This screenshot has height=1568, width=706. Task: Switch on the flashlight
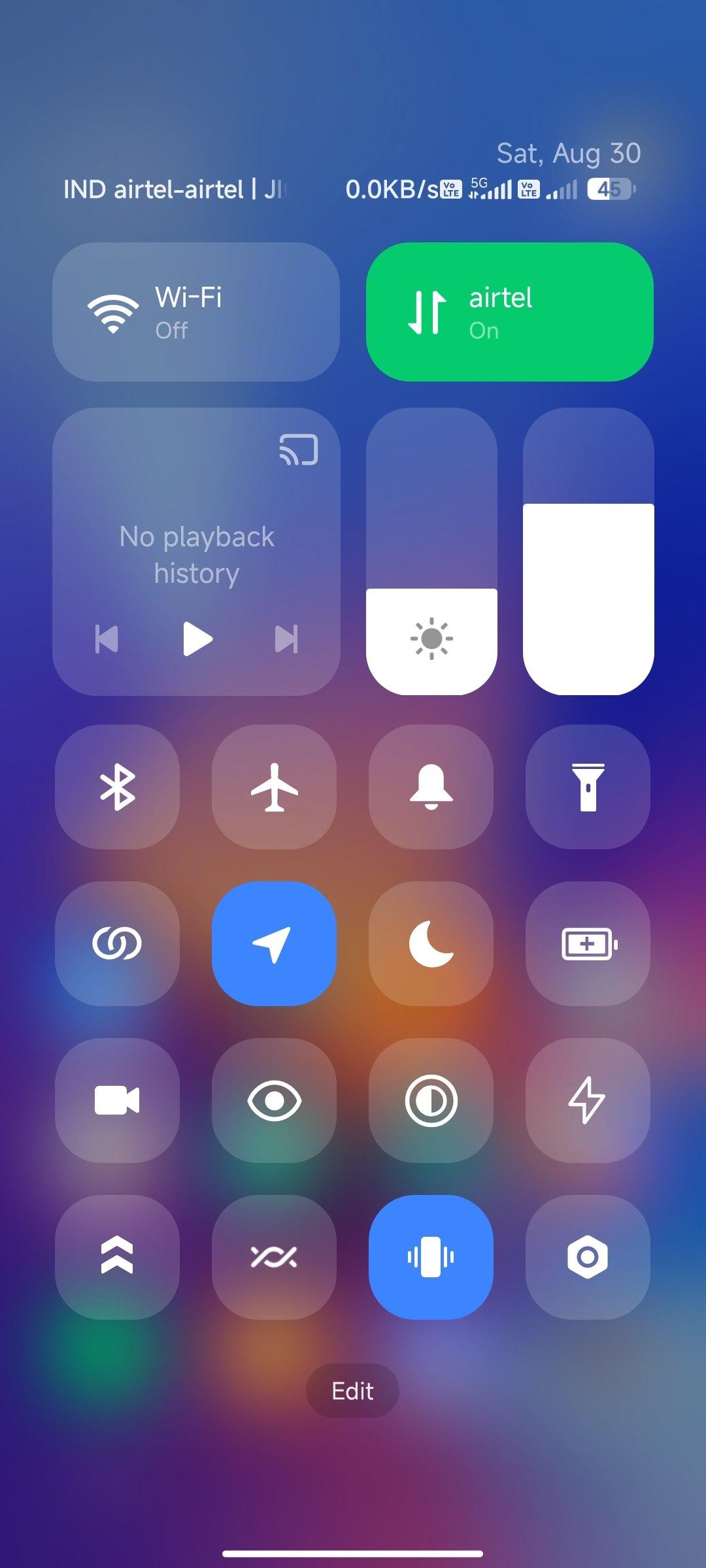[588, 787]
